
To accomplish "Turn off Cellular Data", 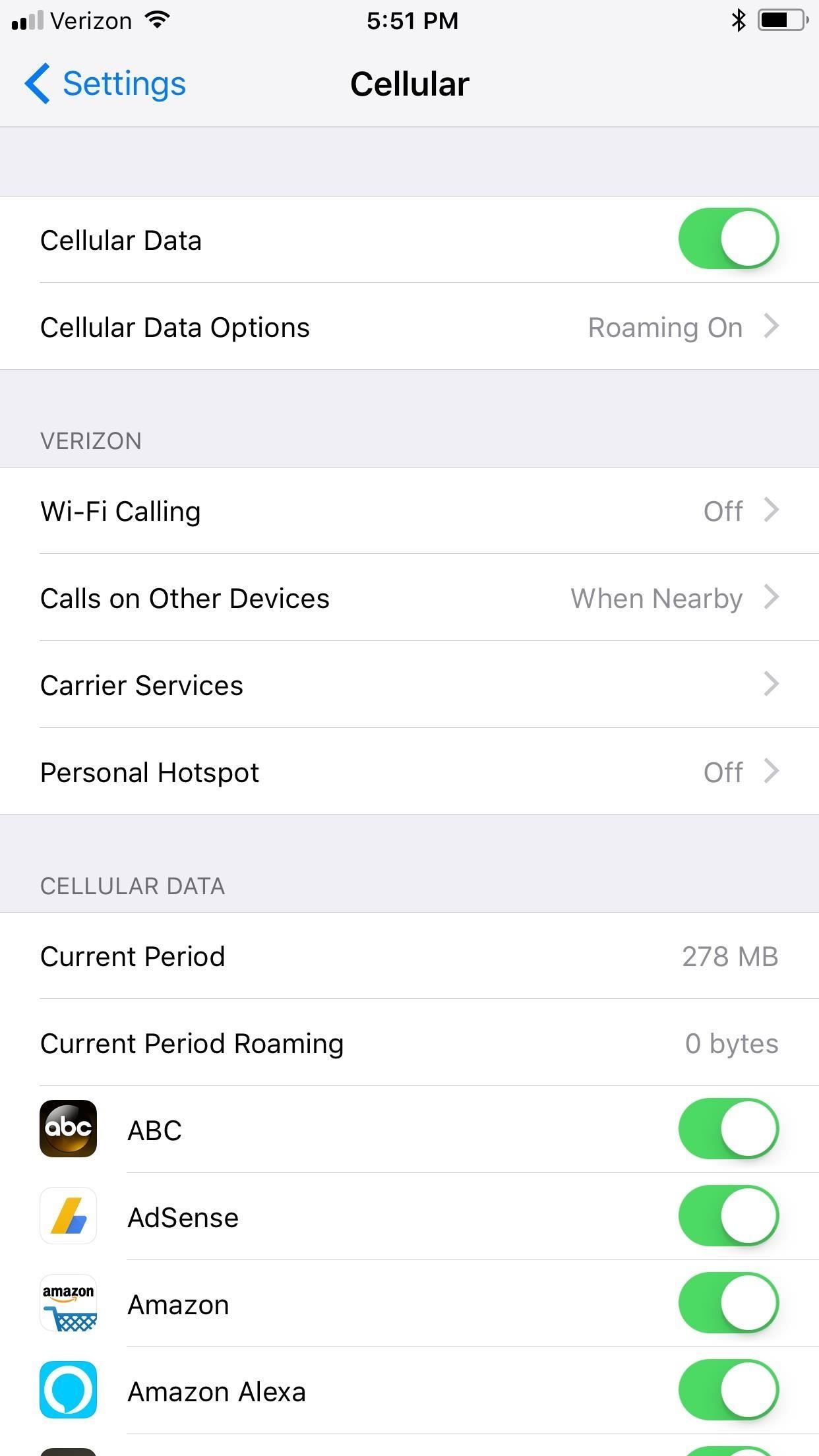I will pyautogui.click(x=729, y=239).
